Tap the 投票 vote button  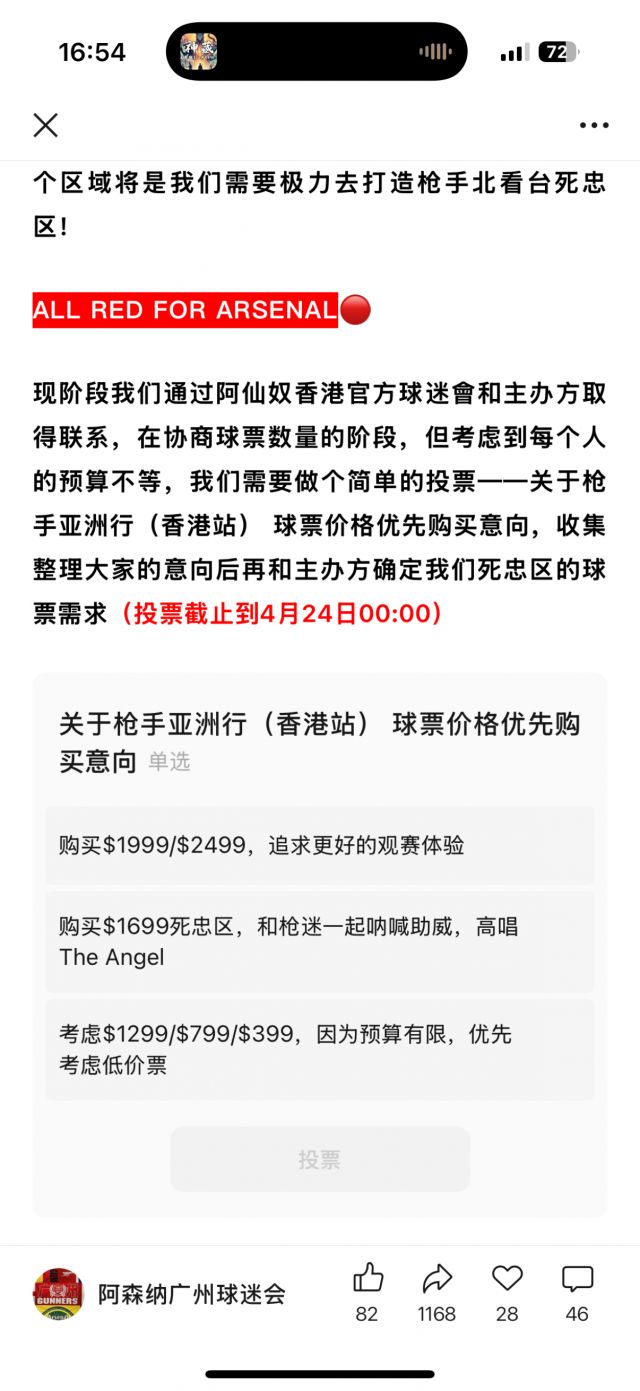320,1159
